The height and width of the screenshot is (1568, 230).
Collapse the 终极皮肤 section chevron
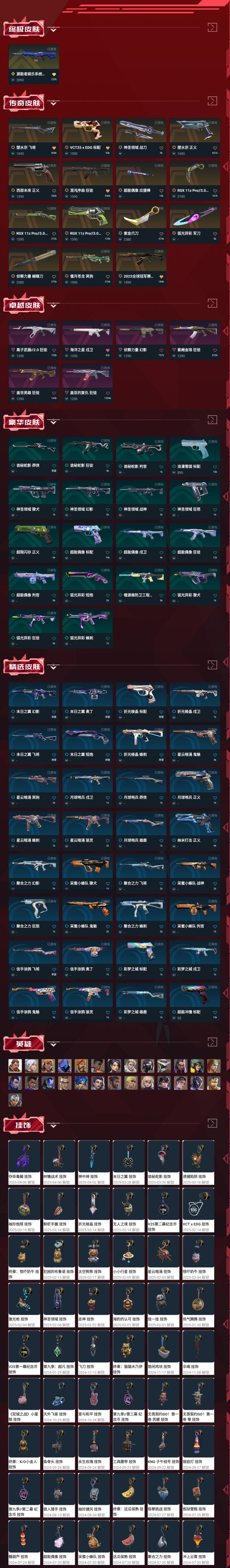point(54,29)
